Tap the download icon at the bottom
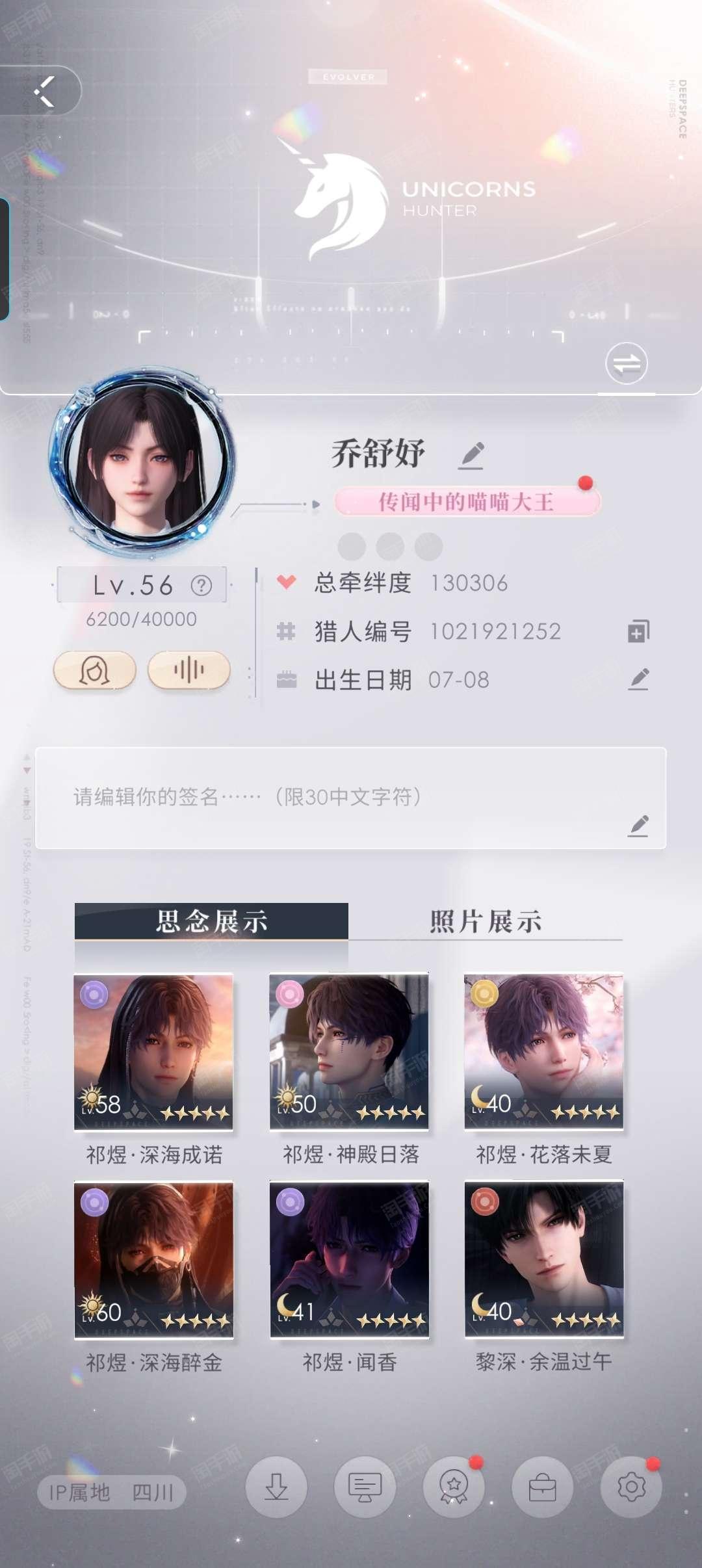This screenshot has height=1568, width=702. 276,1487
